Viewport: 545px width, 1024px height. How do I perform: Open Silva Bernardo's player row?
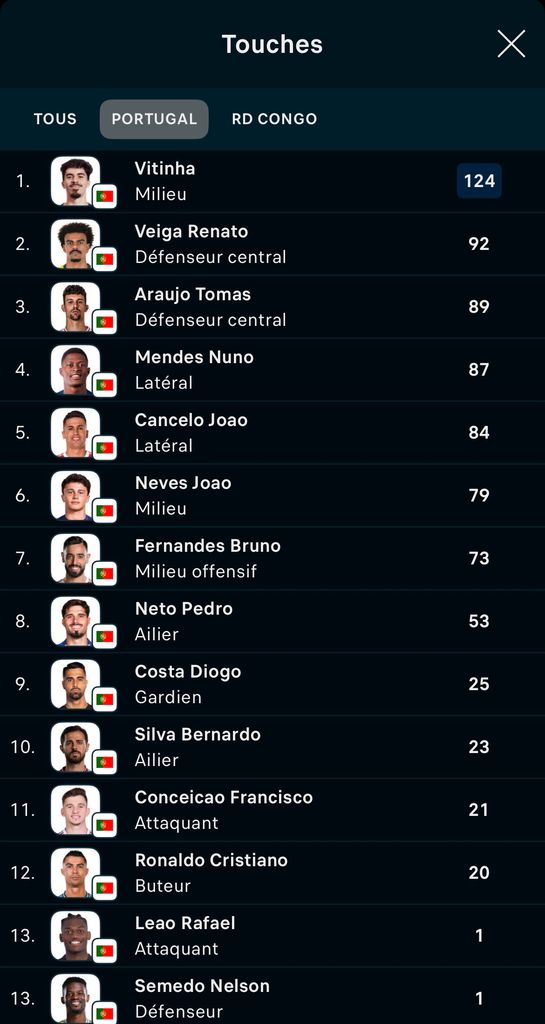tap(272, 746)
